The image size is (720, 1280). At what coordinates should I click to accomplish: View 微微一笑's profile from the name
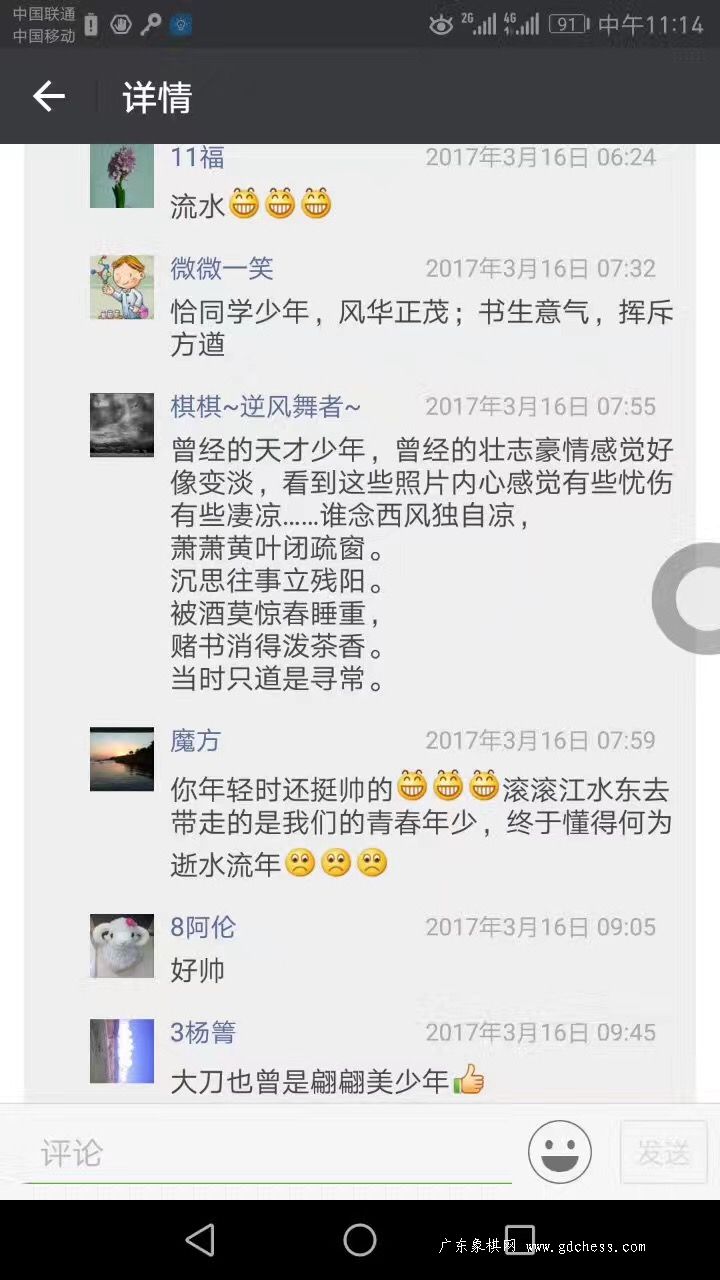222,268
